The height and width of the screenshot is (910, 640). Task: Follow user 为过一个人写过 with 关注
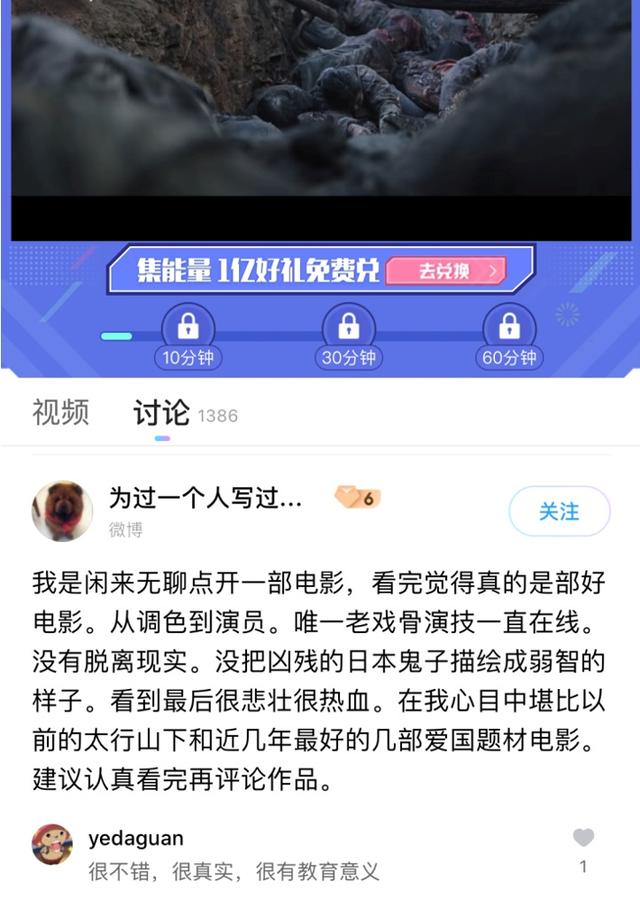[559, 511]
